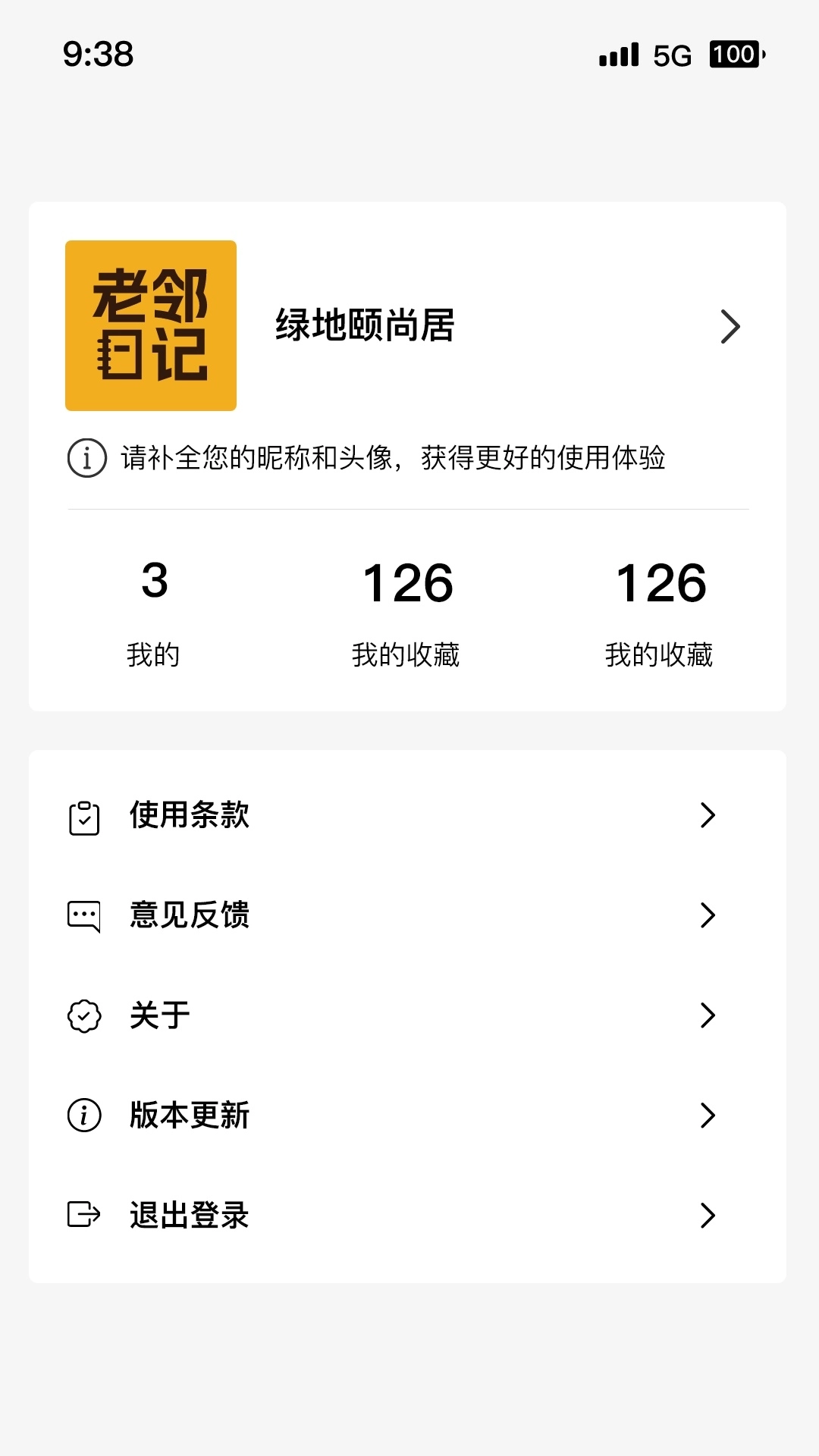Expand the 关于 row chevron
Viewport: 819px width, 1456px height.
pyautogui.click(x=708, y=1015)
